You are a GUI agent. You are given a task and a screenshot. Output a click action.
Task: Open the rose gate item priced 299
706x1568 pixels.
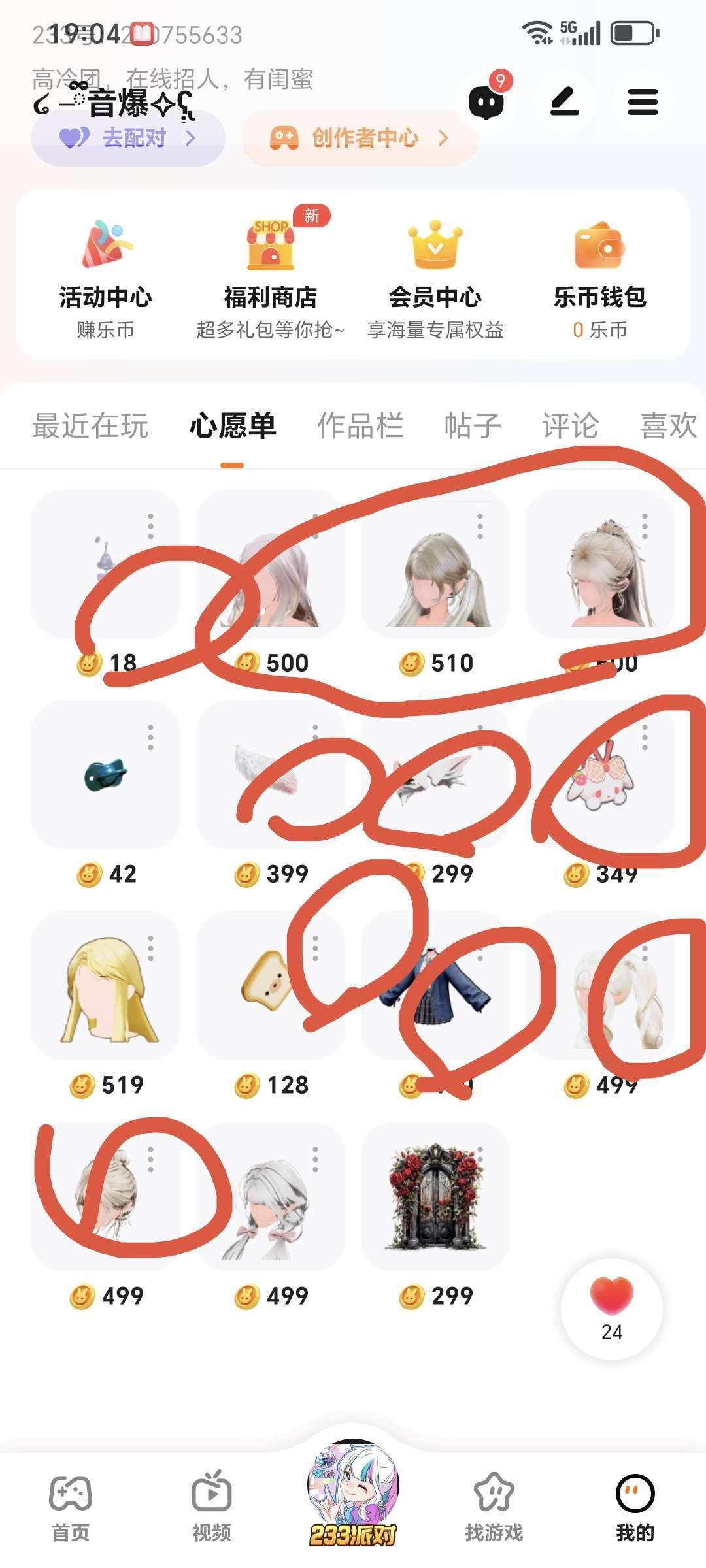435,1197
